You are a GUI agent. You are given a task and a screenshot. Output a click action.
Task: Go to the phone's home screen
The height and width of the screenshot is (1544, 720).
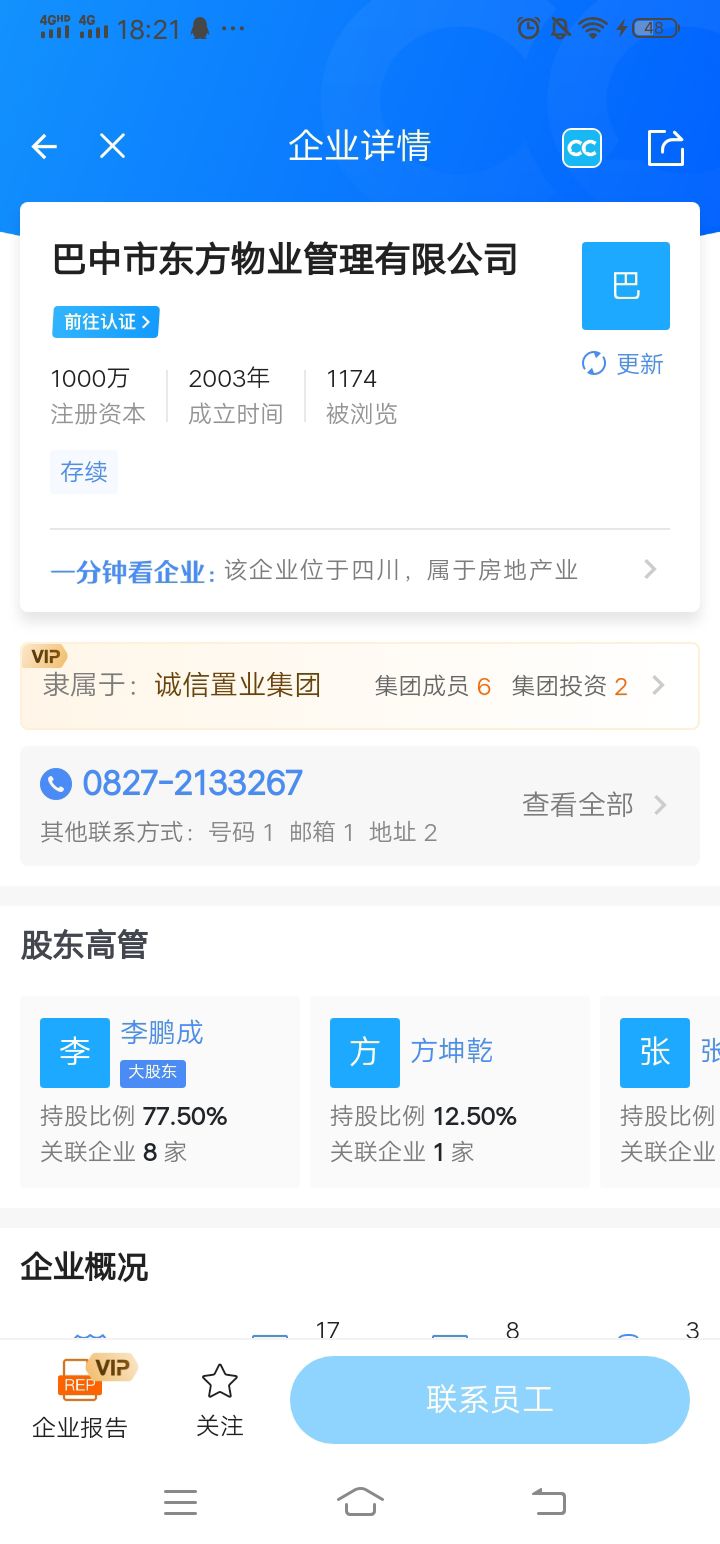point(360,1501)
